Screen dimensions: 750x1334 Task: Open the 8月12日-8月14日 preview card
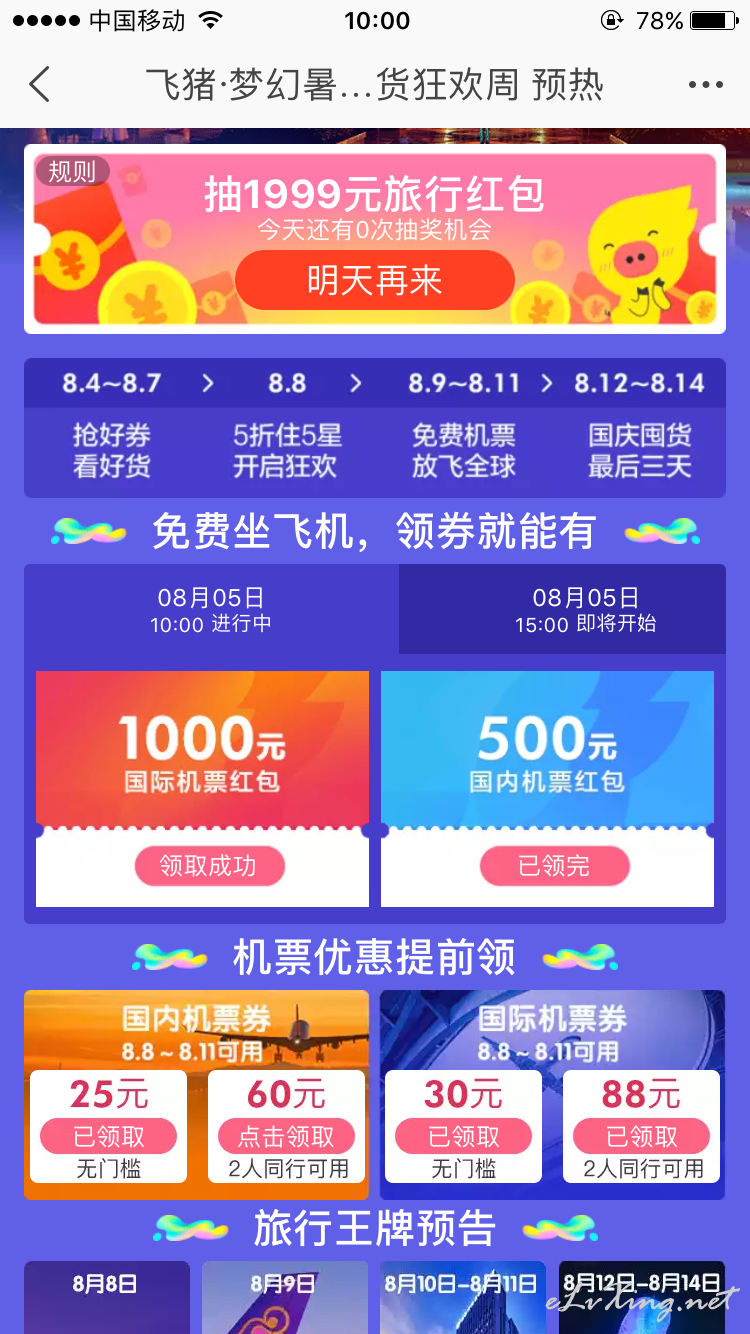642,1297
